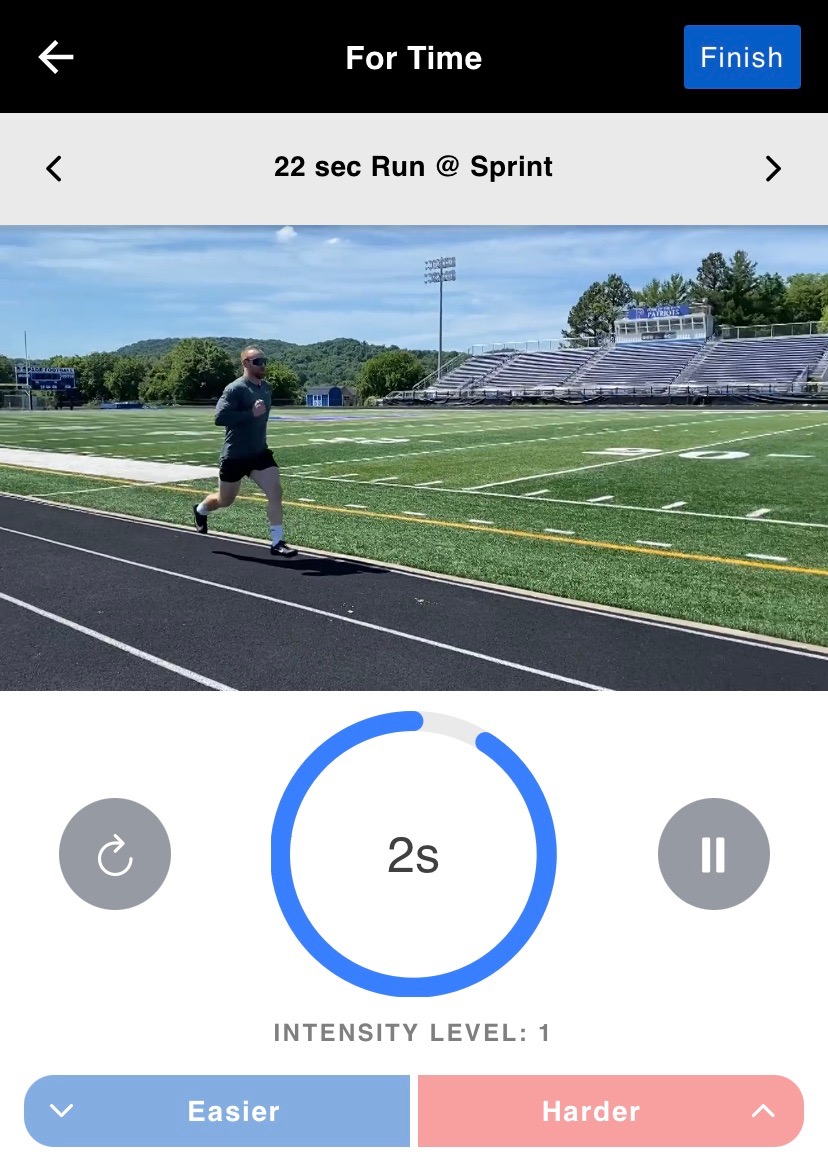Finish the For Time workout

pos(741,58)
